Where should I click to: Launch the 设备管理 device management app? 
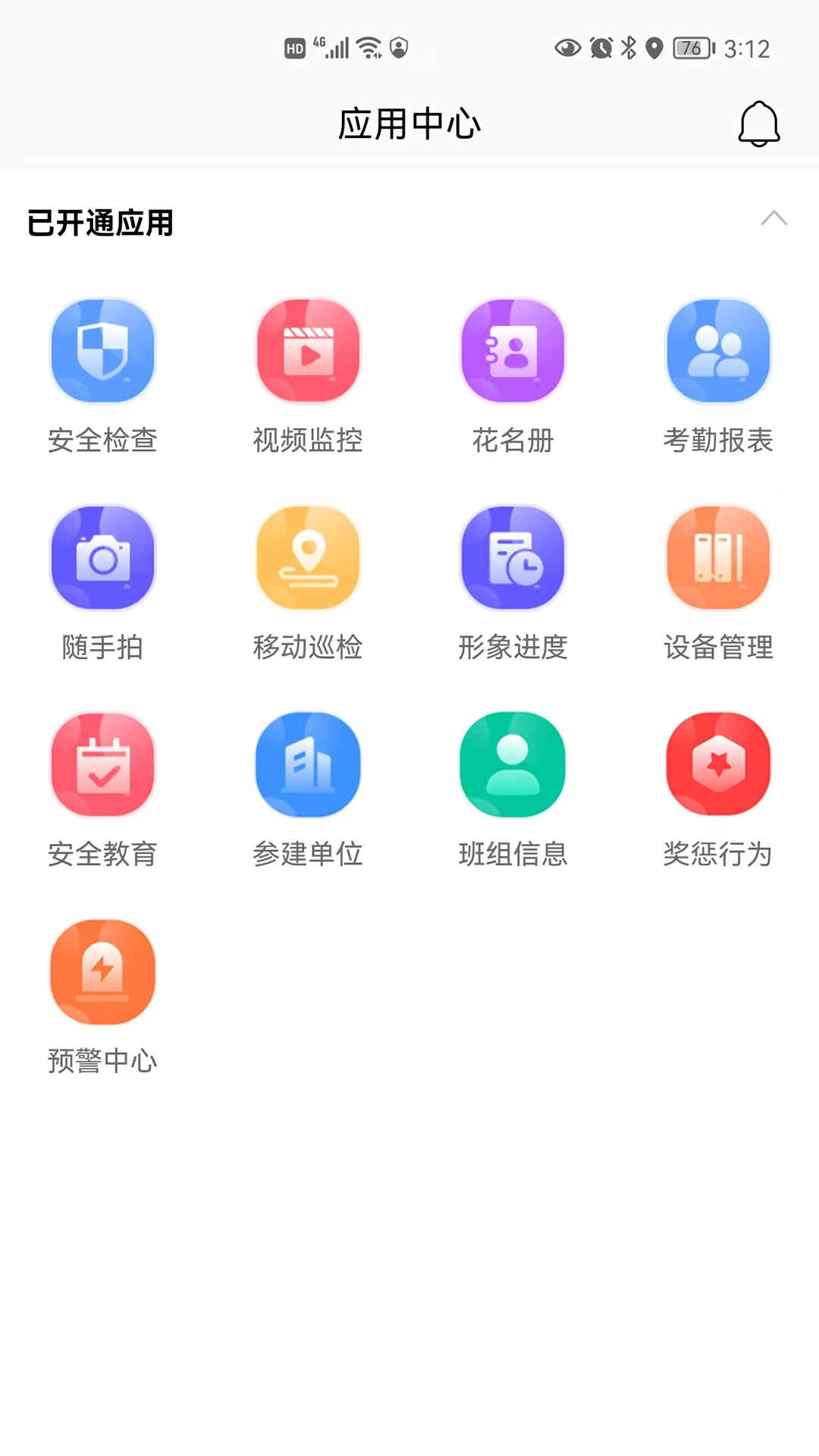717,557
